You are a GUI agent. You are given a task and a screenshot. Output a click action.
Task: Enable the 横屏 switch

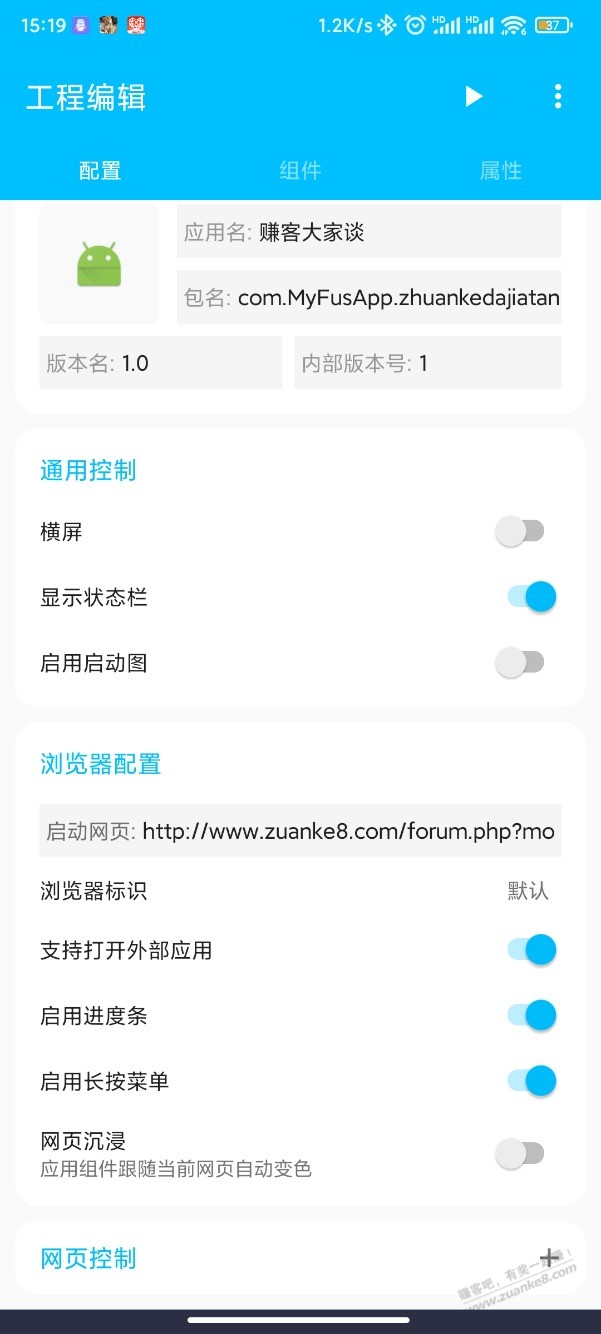520,532
